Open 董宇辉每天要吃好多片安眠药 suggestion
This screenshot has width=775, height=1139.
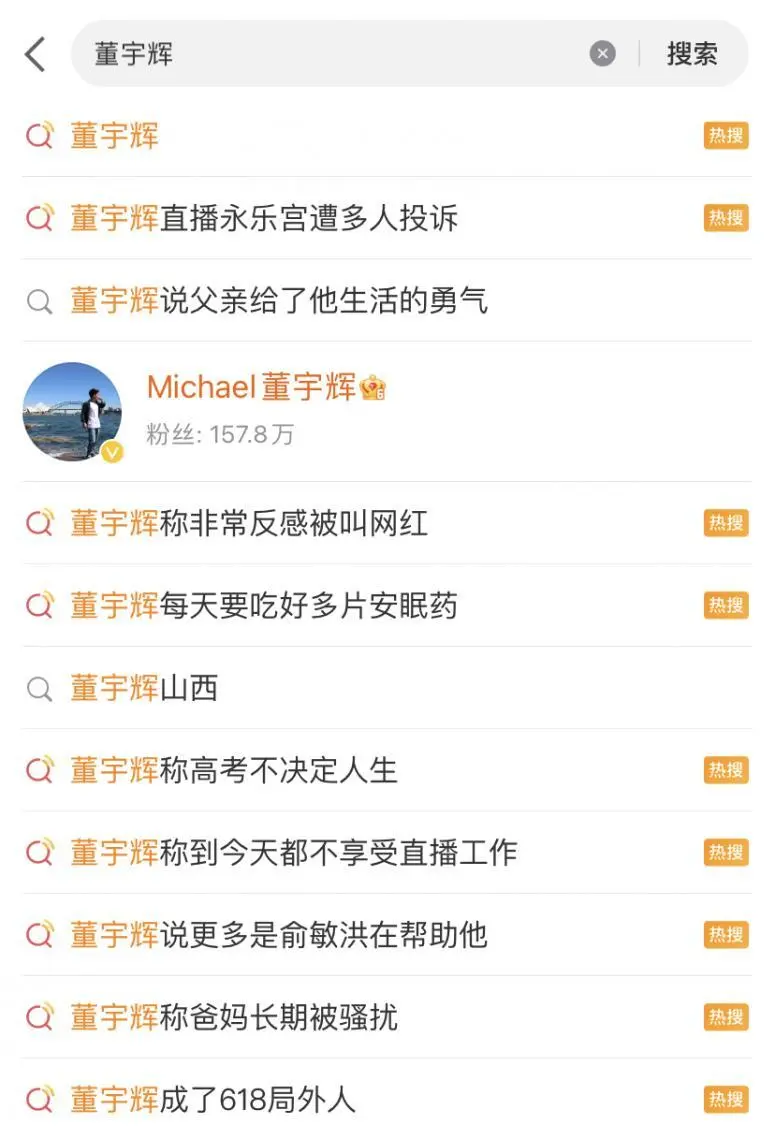(x=264, y=605)
